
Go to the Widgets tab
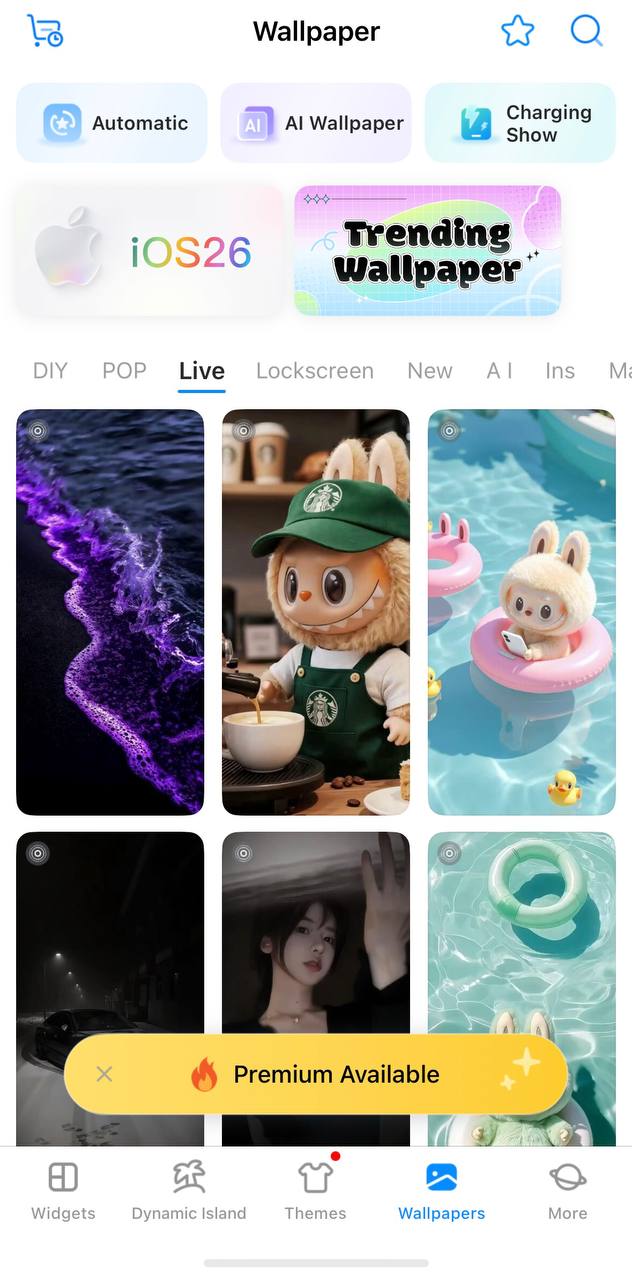pos(63,1191)
